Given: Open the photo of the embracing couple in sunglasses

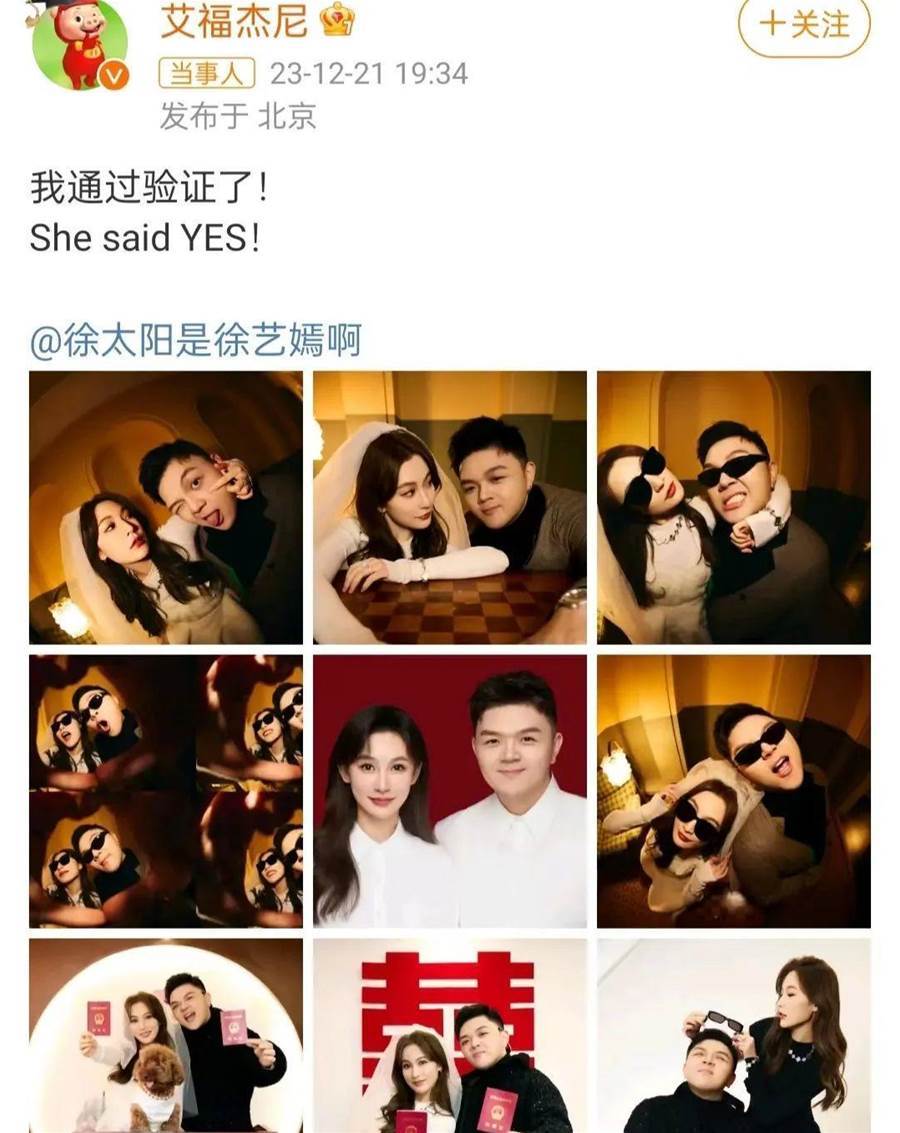Looking at the screenshot, I should (x=734, y=507).
